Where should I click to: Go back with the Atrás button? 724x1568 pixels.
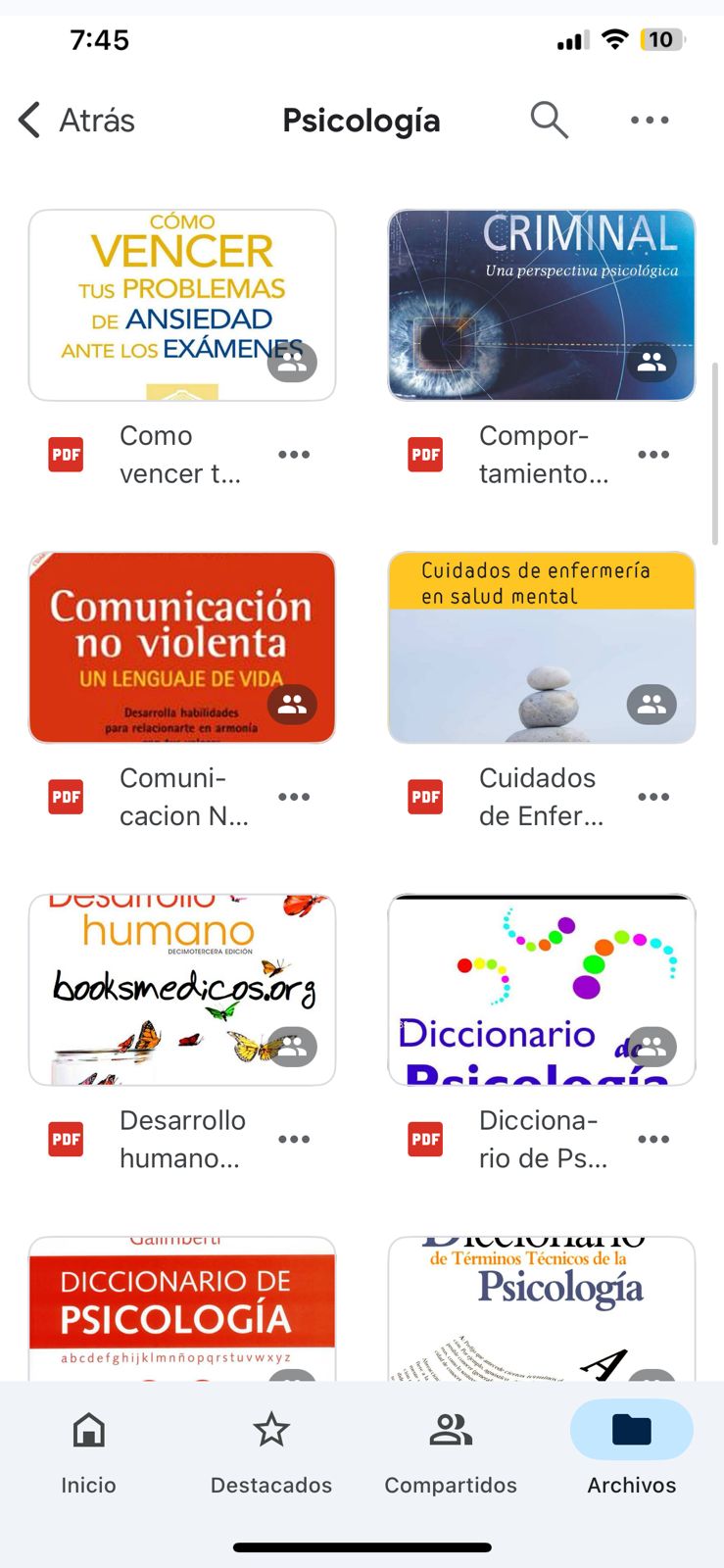click(x=76, y=121)
